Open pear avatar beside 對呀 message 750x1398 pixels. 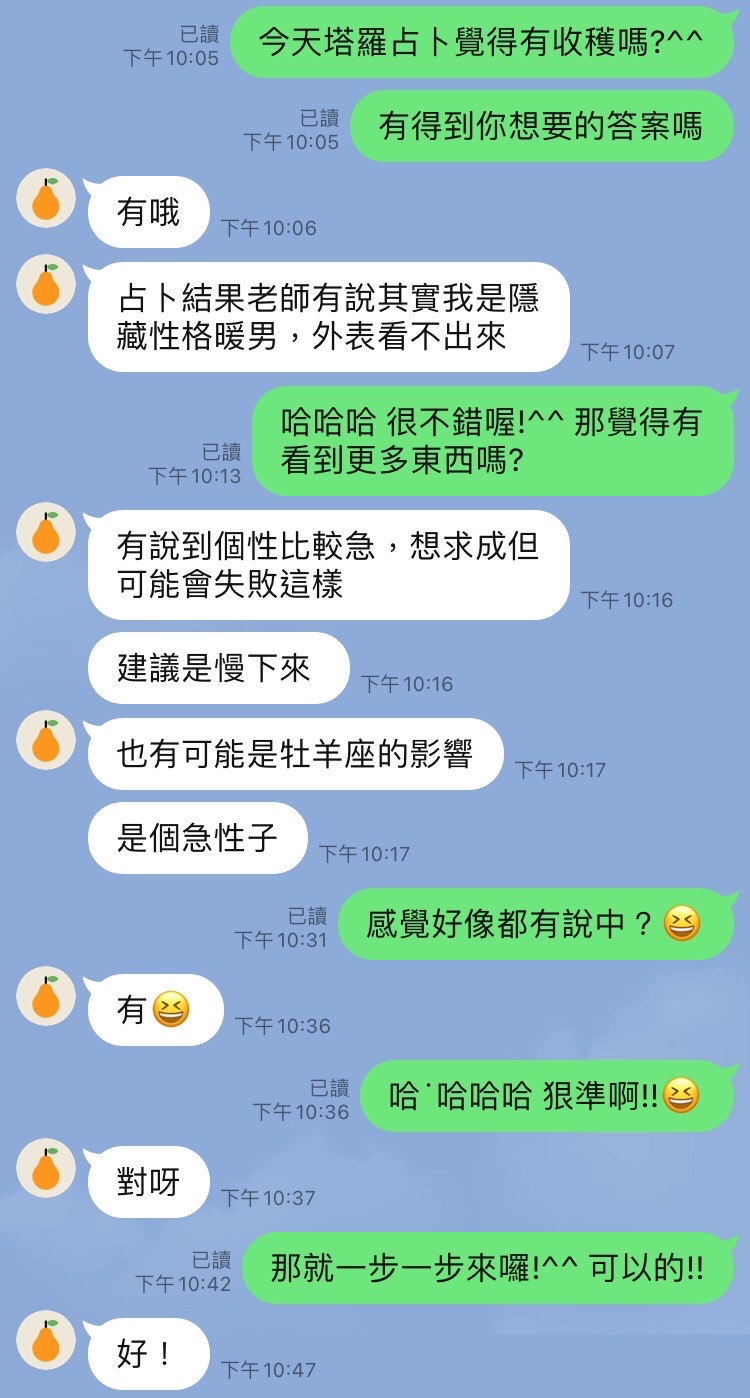click(46, 1168)
